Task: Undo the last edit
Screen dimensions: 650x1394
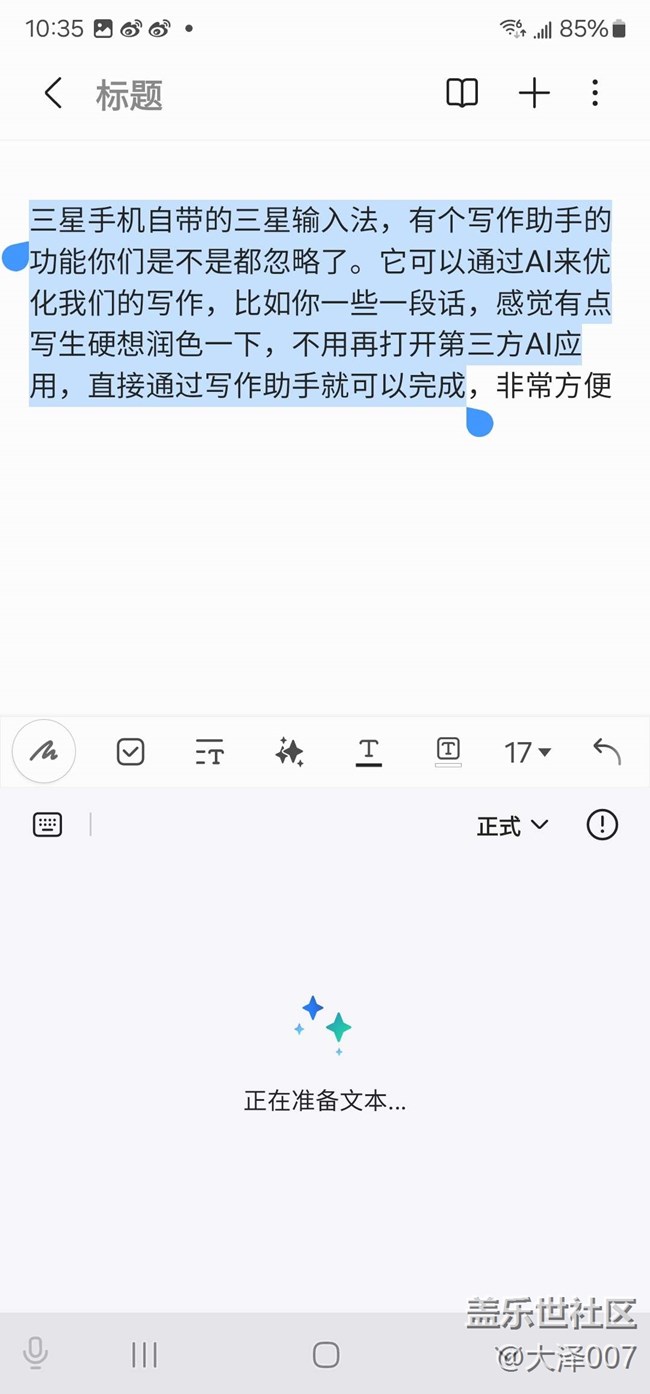Action: click(x=607, y=751)
